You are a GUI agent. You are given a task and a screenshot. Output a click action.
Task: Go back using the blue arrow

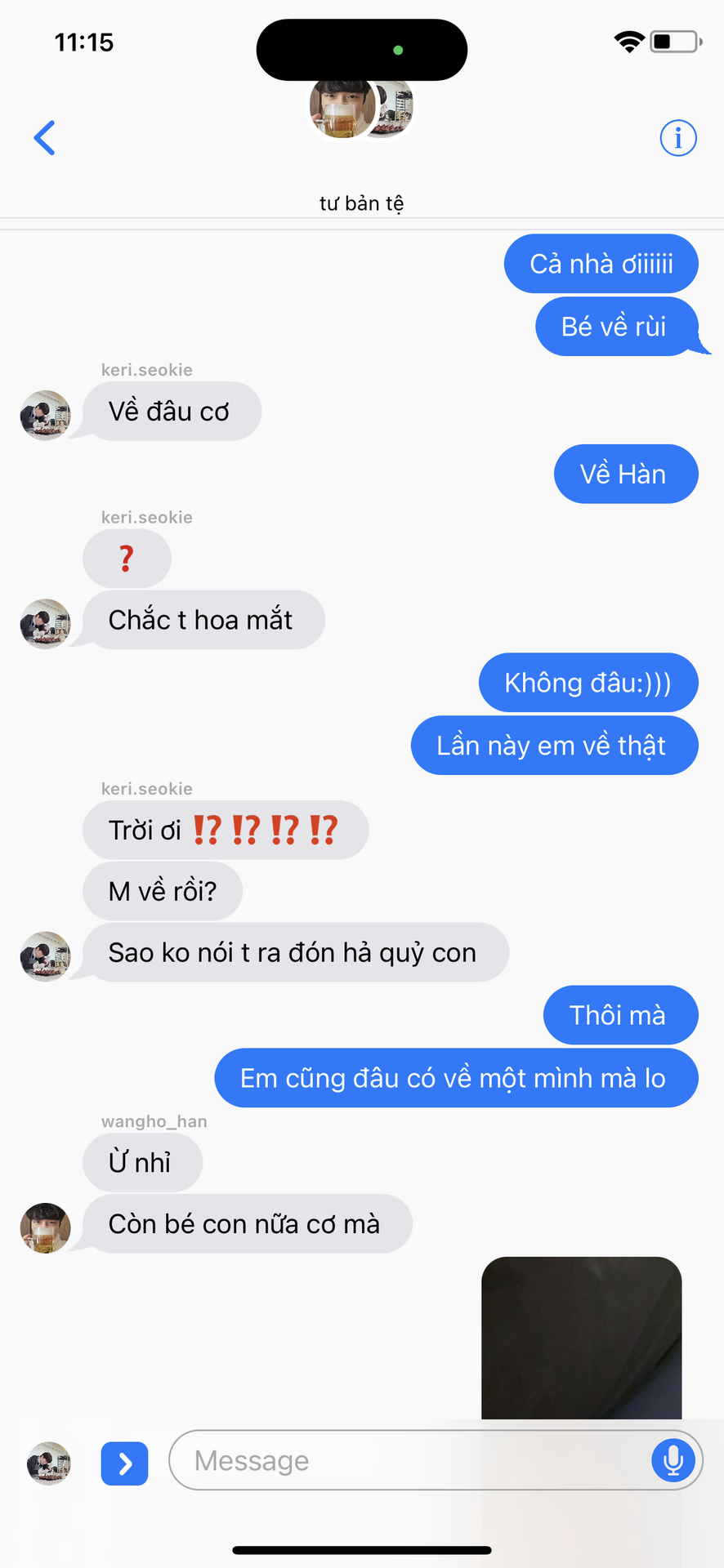click(x=45, y=138)
